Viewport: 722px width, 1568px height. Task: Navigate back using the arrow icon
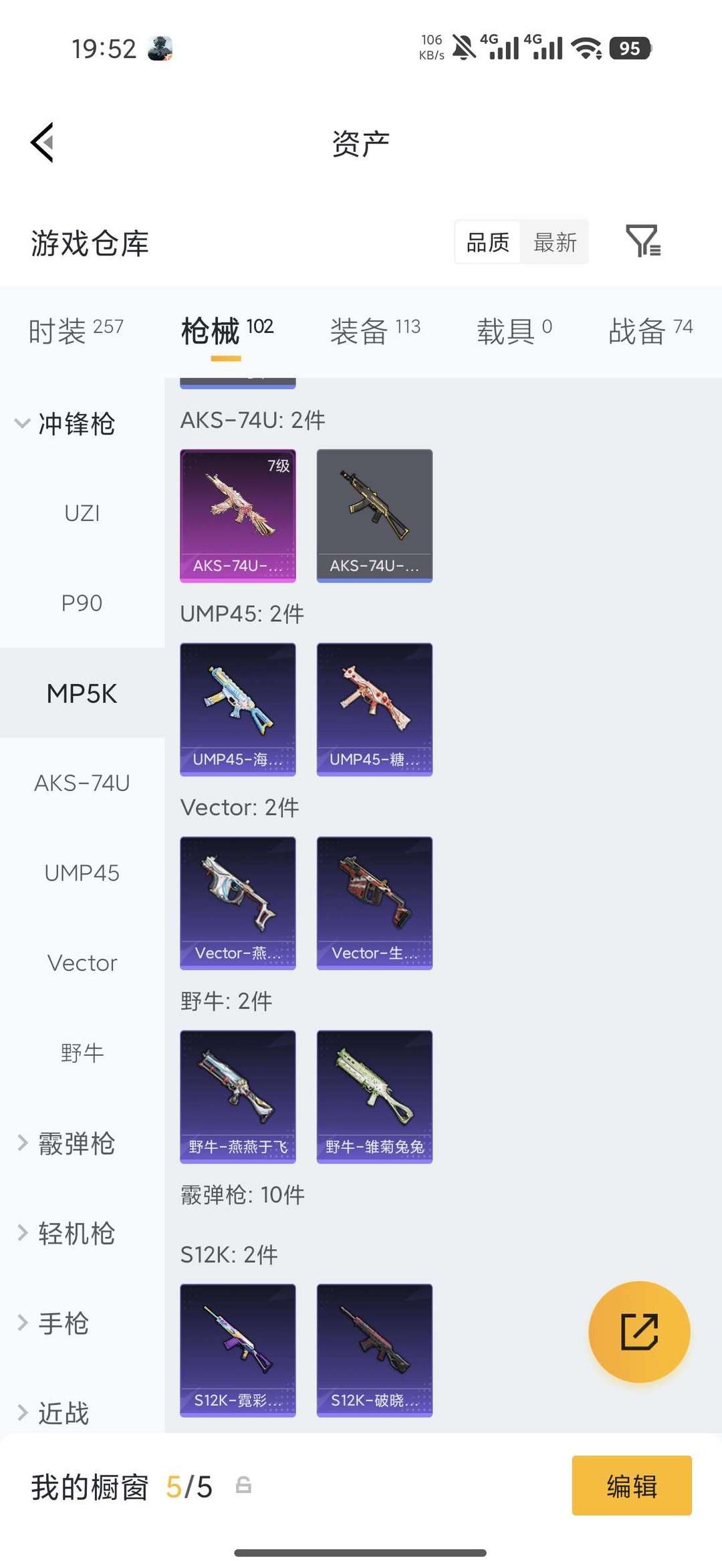41,142
